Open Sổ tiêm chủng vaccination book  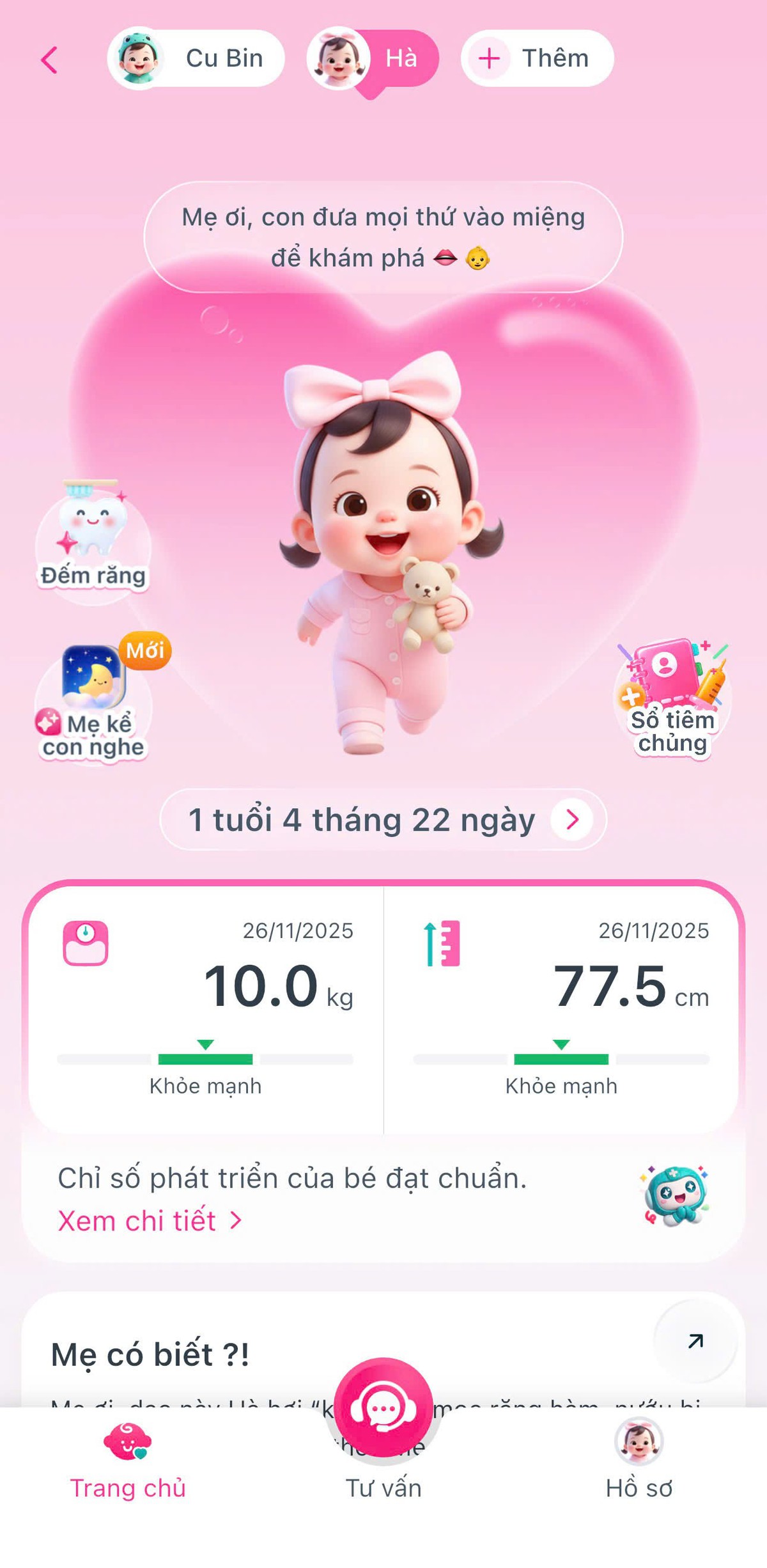click(672, 698)
